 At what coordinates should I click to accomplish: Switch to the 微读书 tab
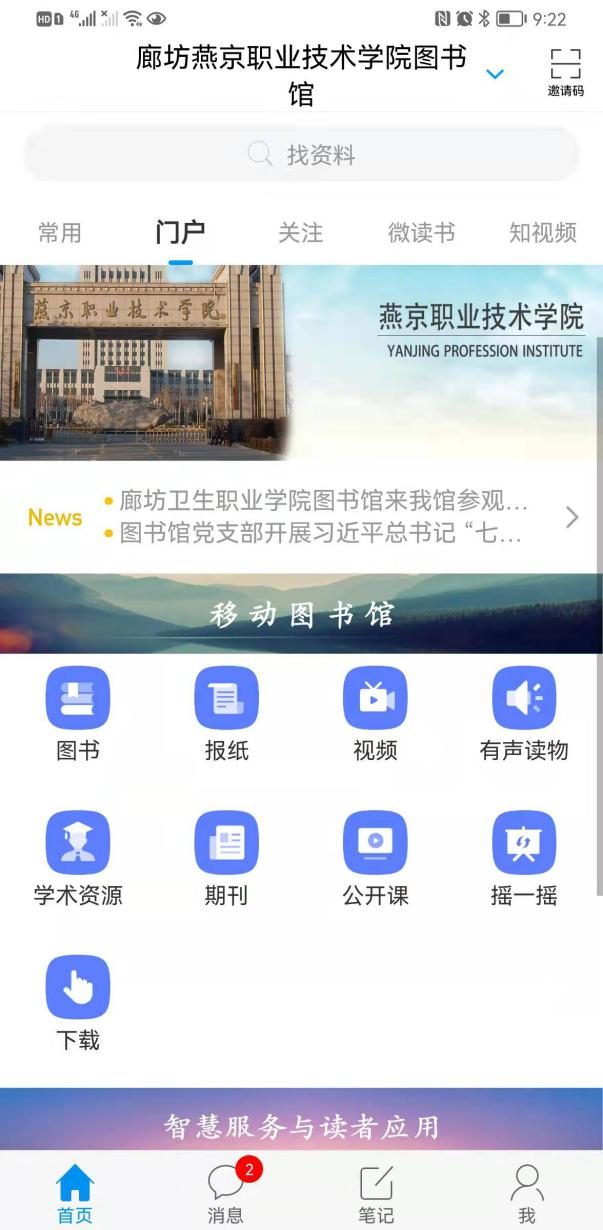click(x=421, y=233)
